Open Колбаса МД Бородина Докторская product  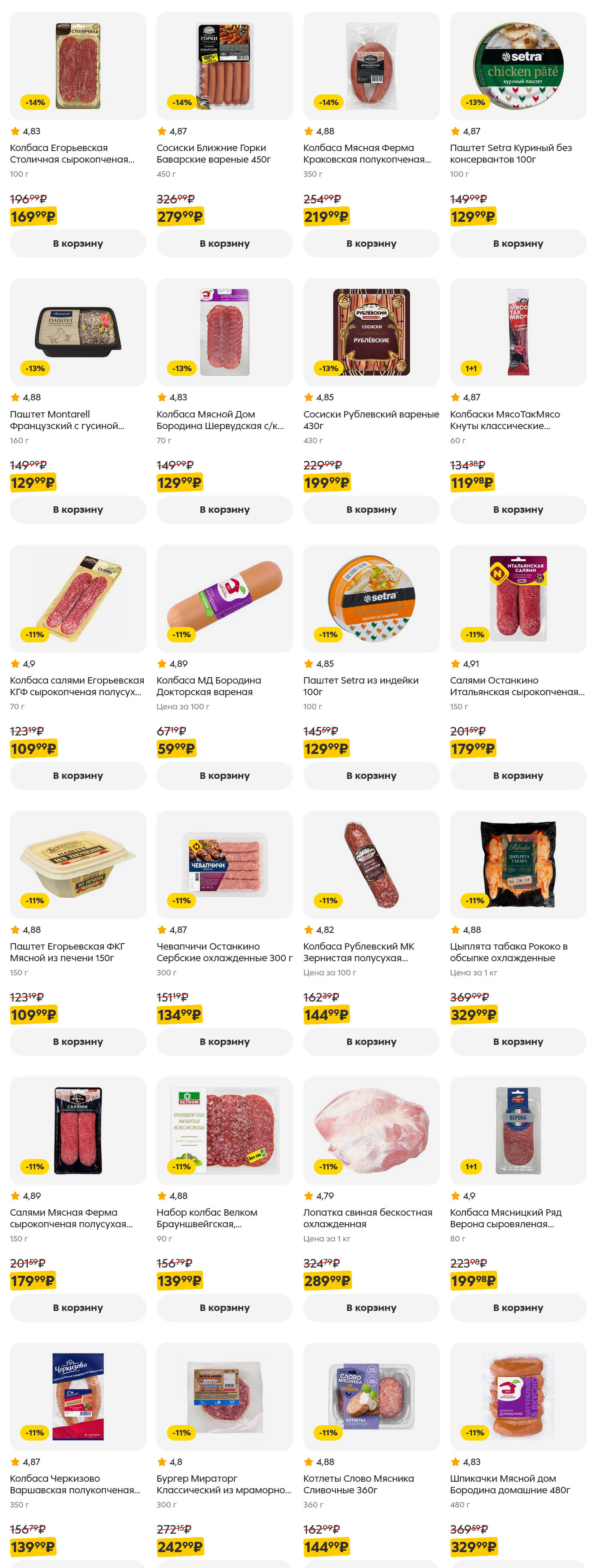(225, 598)
